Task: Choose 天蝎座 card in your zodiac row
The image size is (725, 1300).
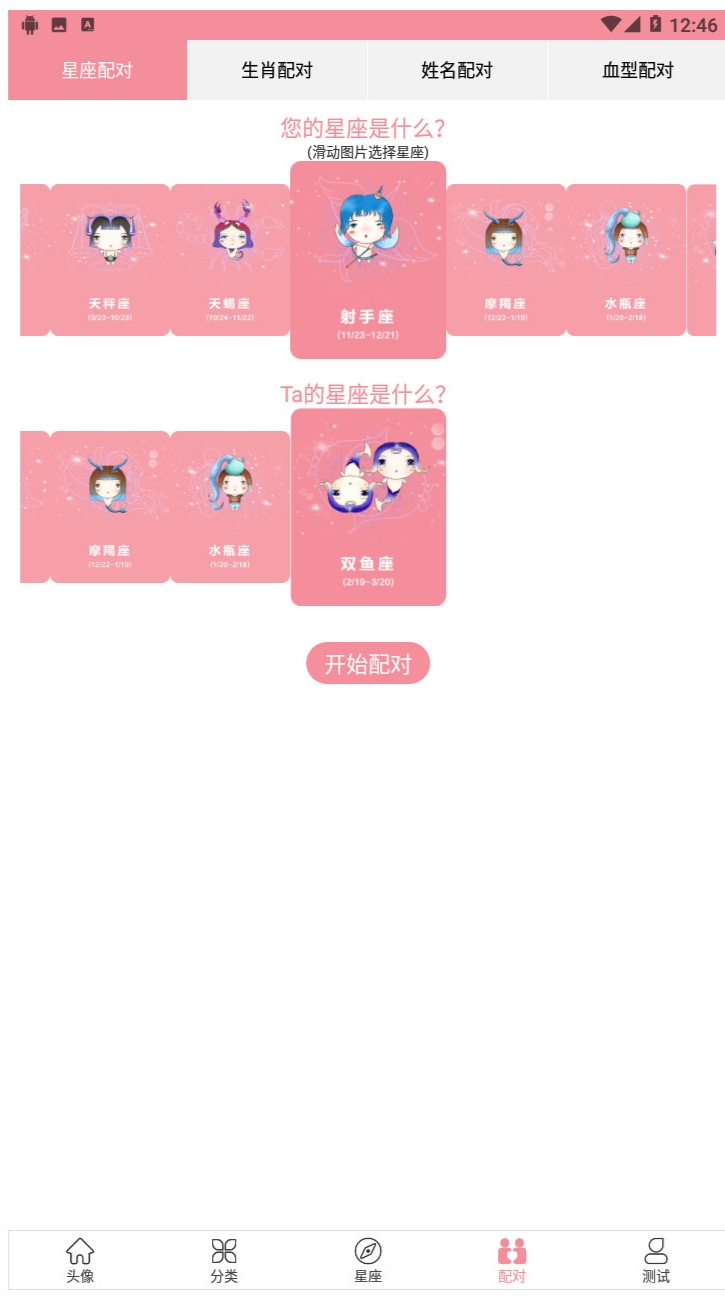Action: point(230,260)
